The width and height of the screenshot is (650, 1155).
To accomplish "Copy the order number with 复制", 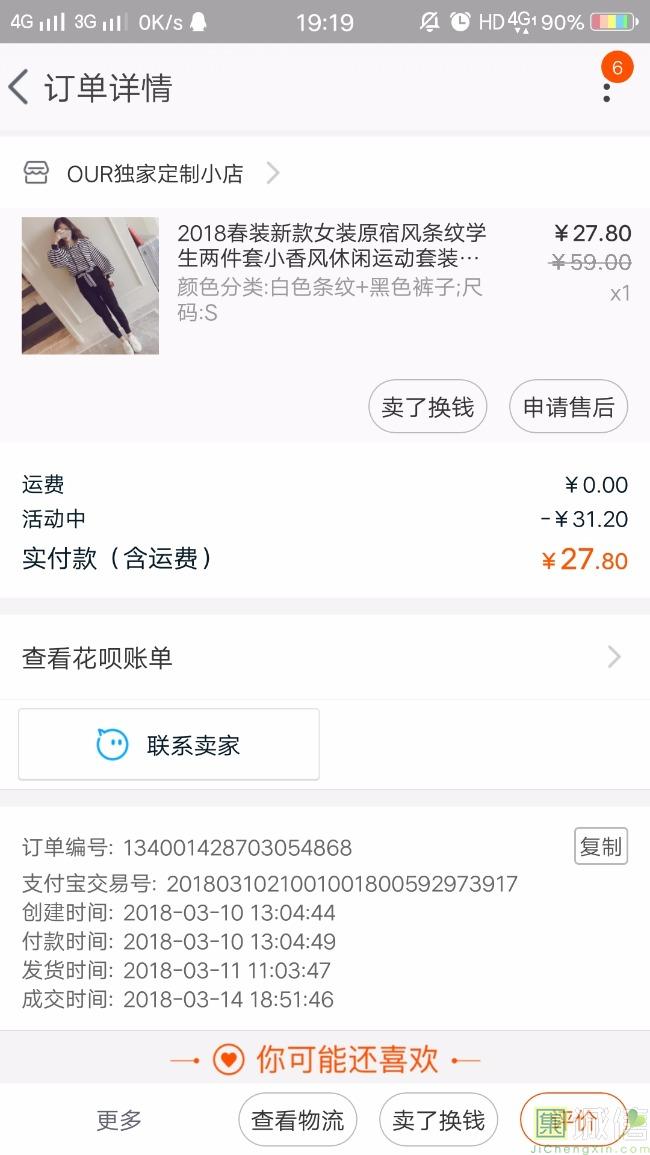I will [x=600, y=847].
